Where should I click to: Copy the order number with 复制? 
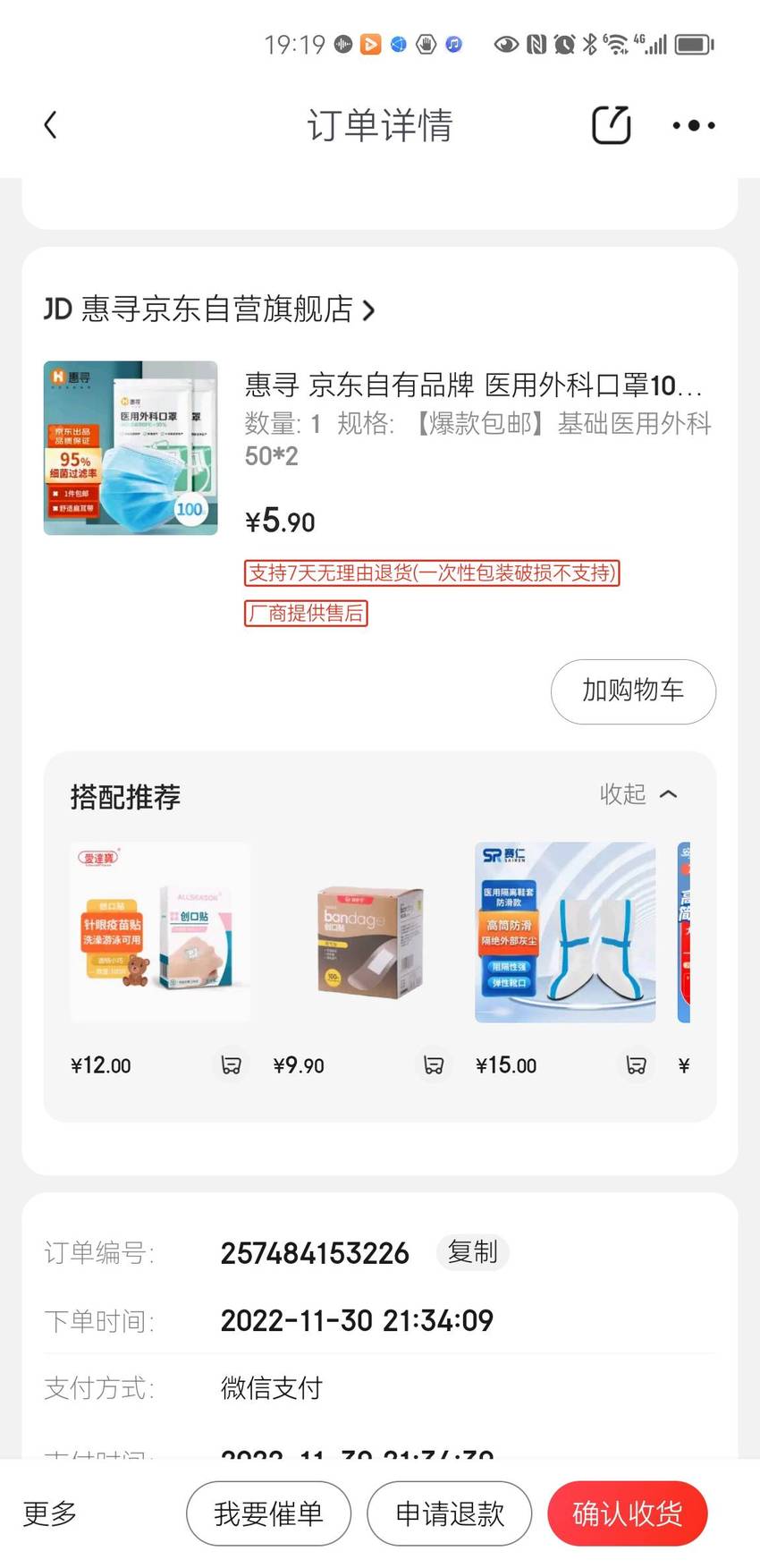(x=472, y=1252)
